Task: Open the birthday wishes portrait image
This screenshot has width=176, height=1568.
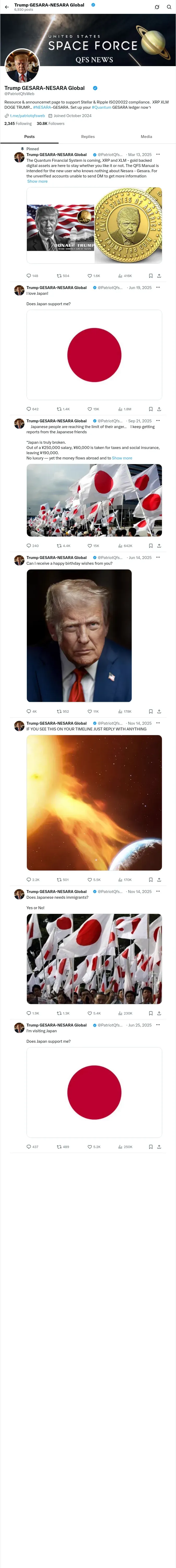Action: click(79, 636)
